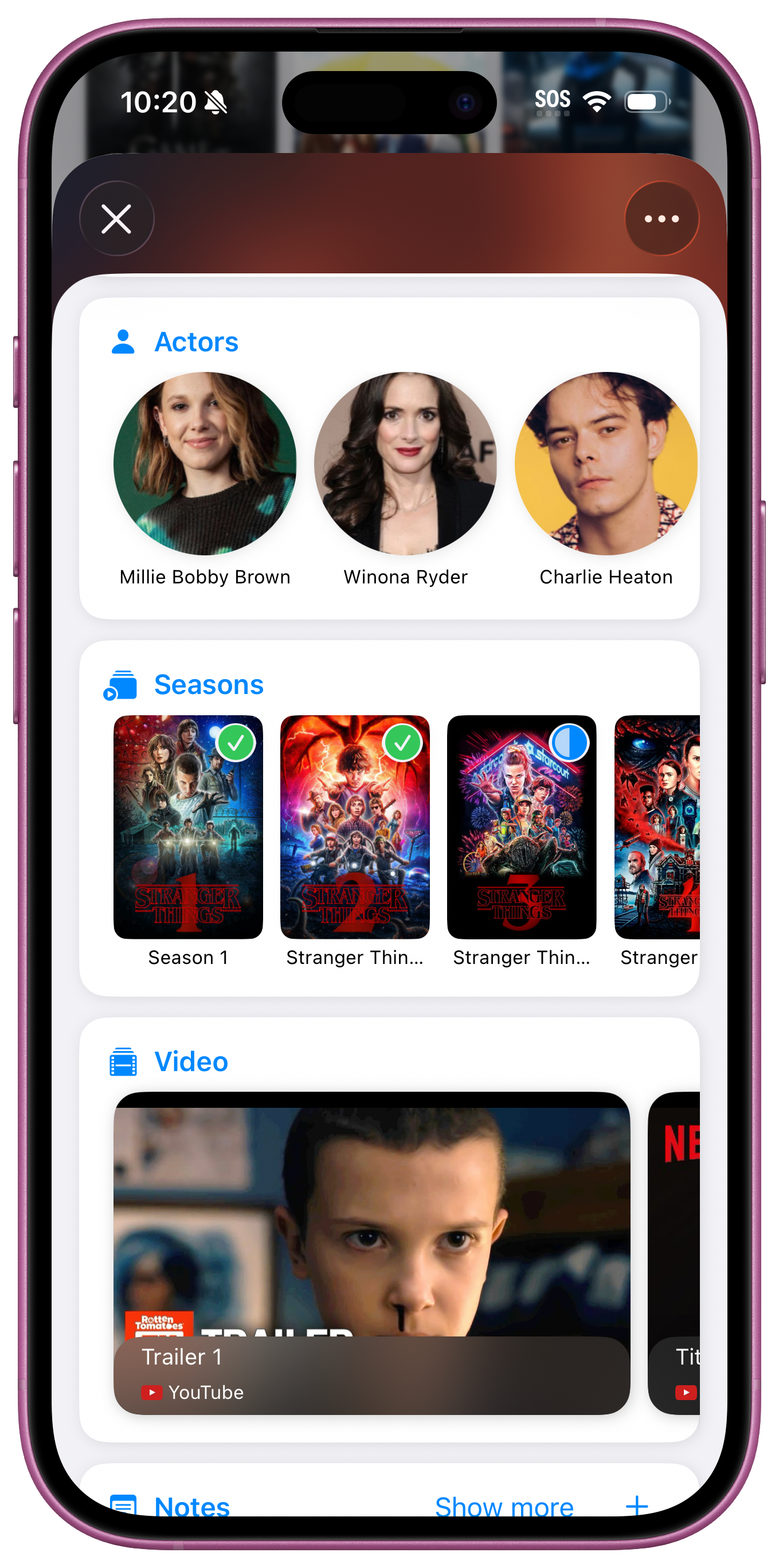Open Millie Bobby Brown's actor profile
Image resolution: width=779 pixels, height=1568 pixels.
pyautogui.click(x=205, y=464)
